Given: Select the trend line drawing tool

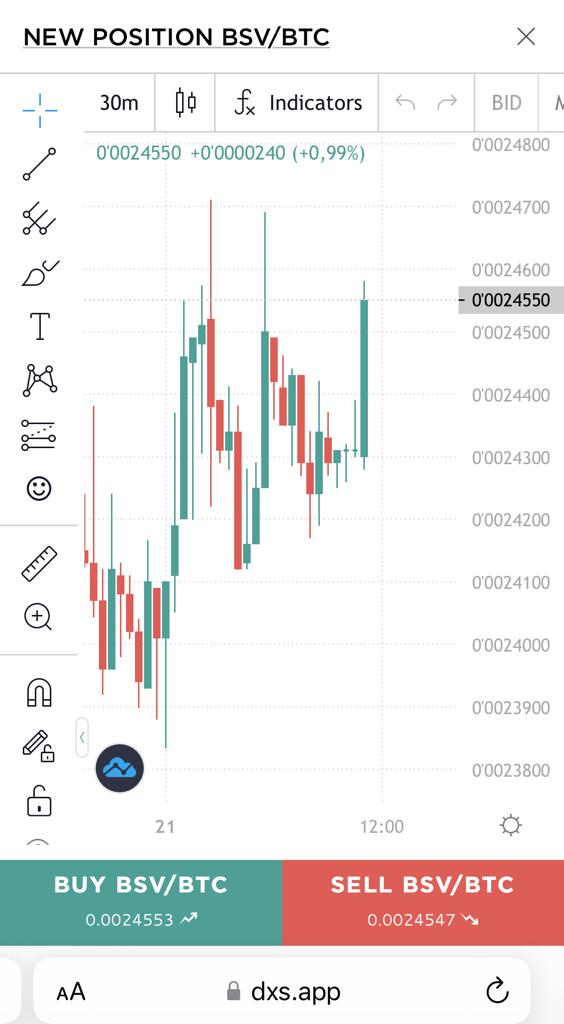Looking at the screenshot, I should click(x=39, y=164).
